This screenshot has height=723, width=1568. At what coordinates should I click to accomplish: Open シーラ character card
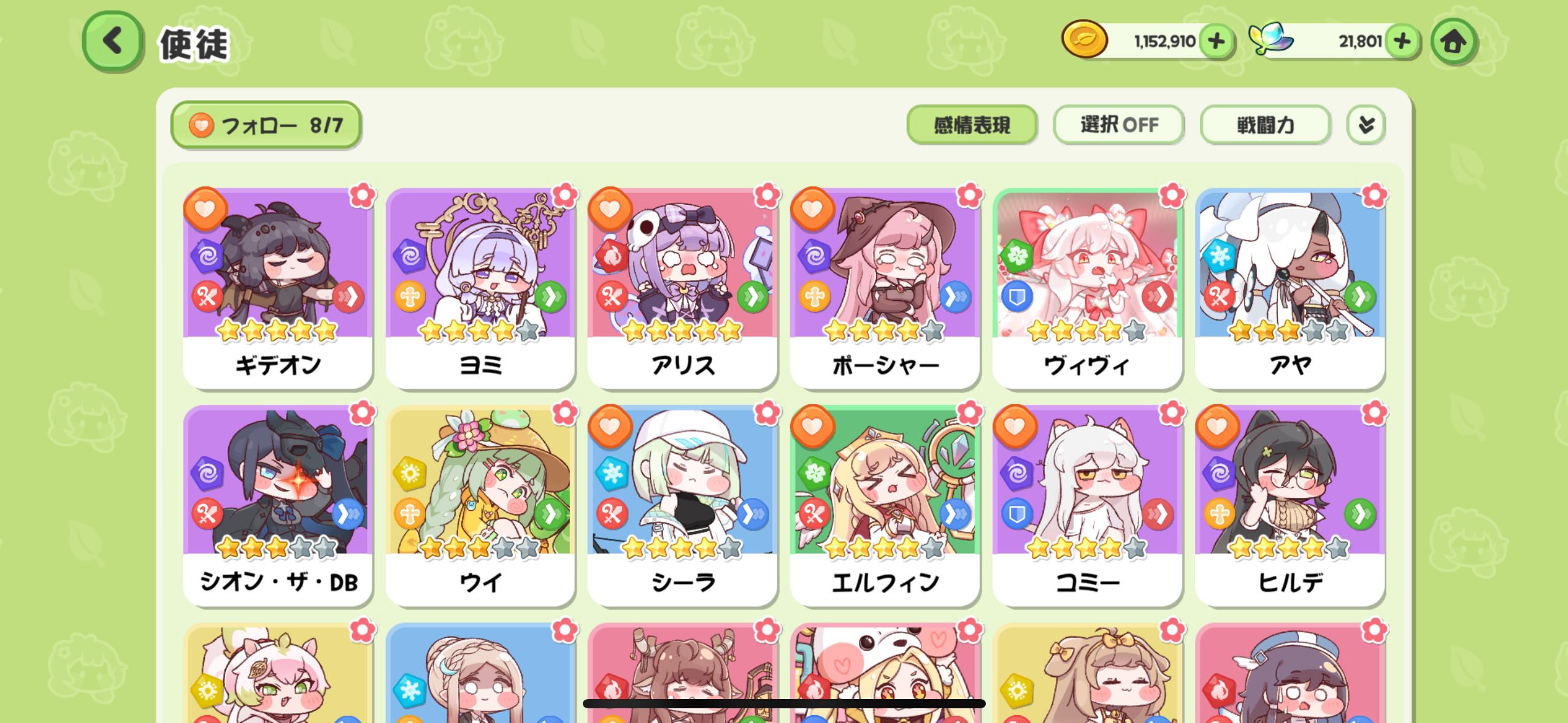point(683,506)
